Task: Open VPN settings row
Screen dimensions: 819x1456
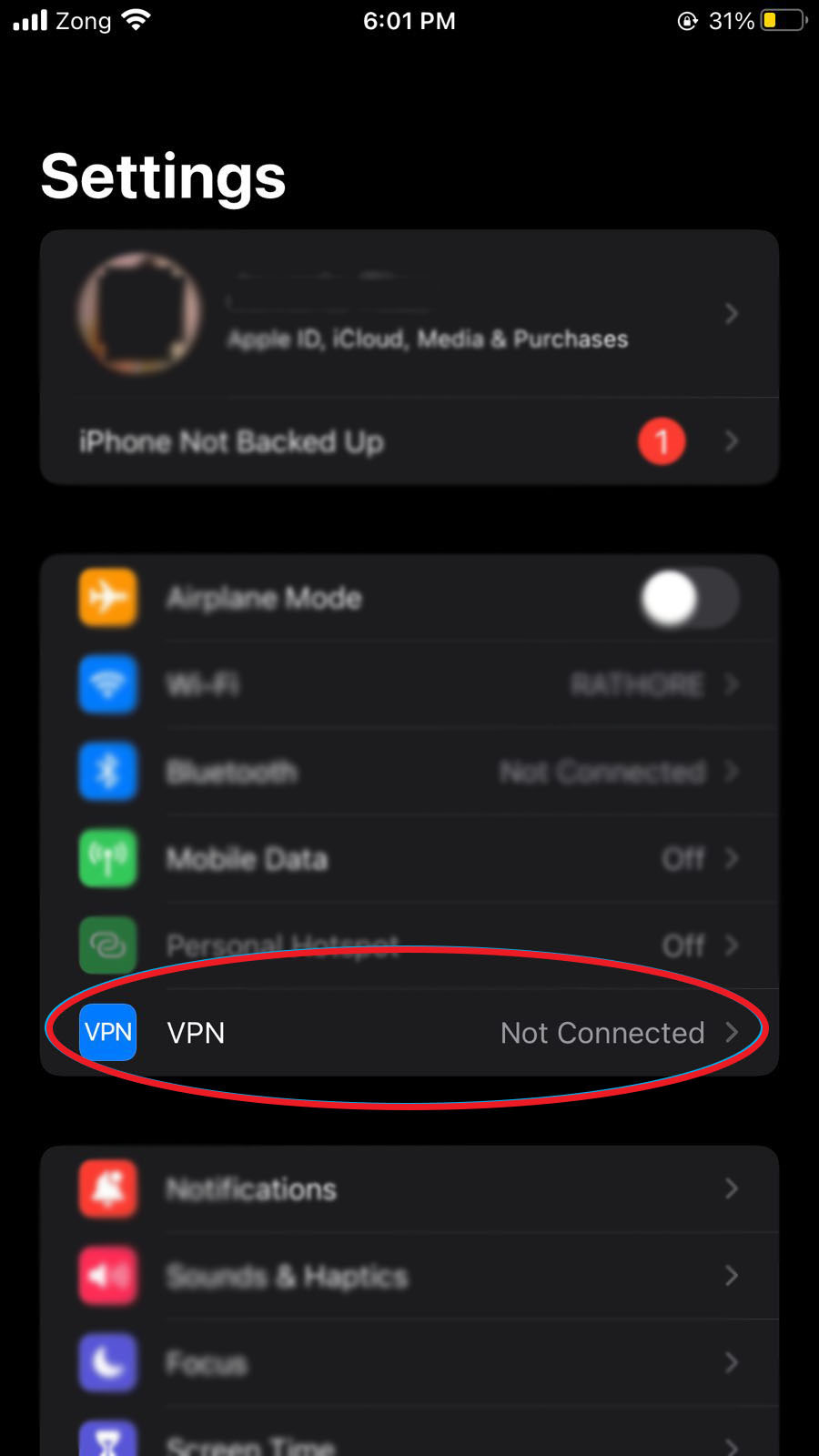Action: pyautogui.click(x=409, y=1033)
